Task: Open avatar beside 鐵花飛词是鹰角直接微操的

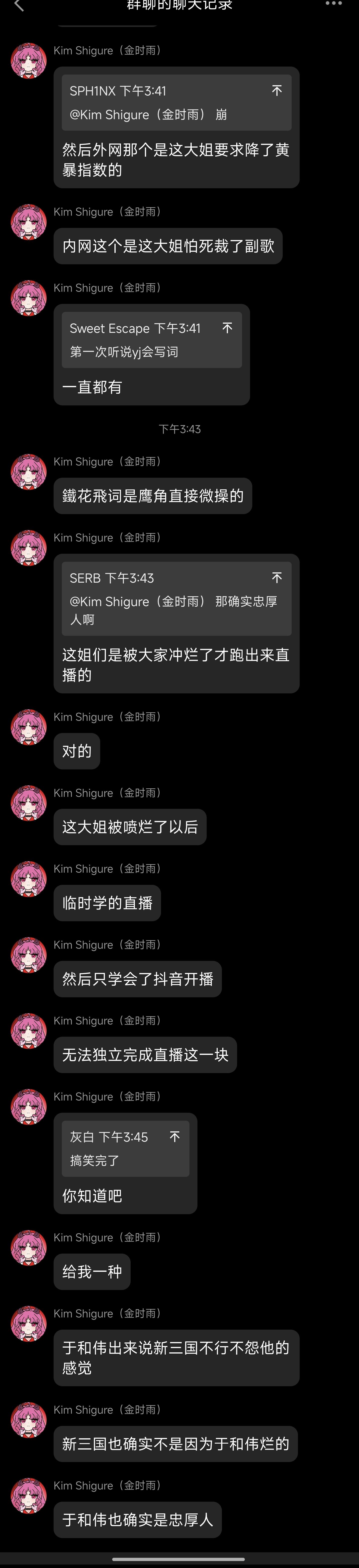Action: coord(29,472)
